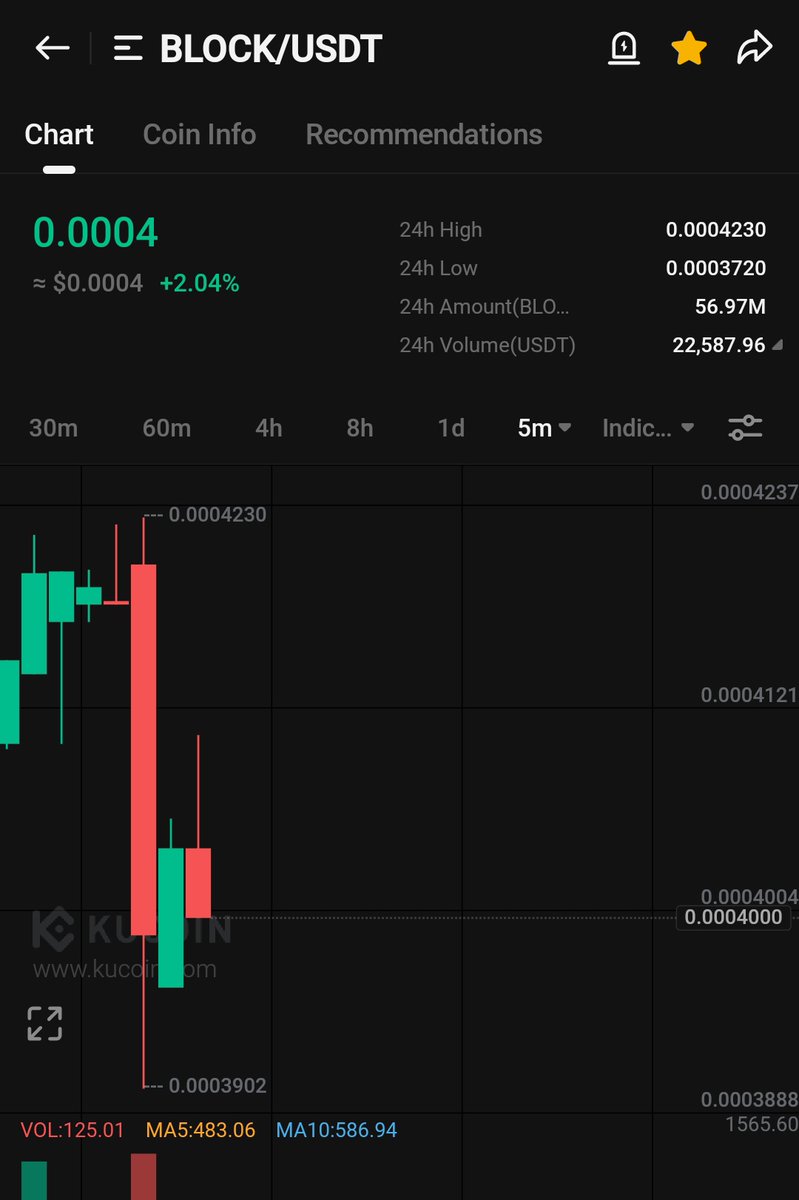Viewport: 799px width, 1200px height.
Task: Switch to the Coin Info tab
Action: pos(199,135)
